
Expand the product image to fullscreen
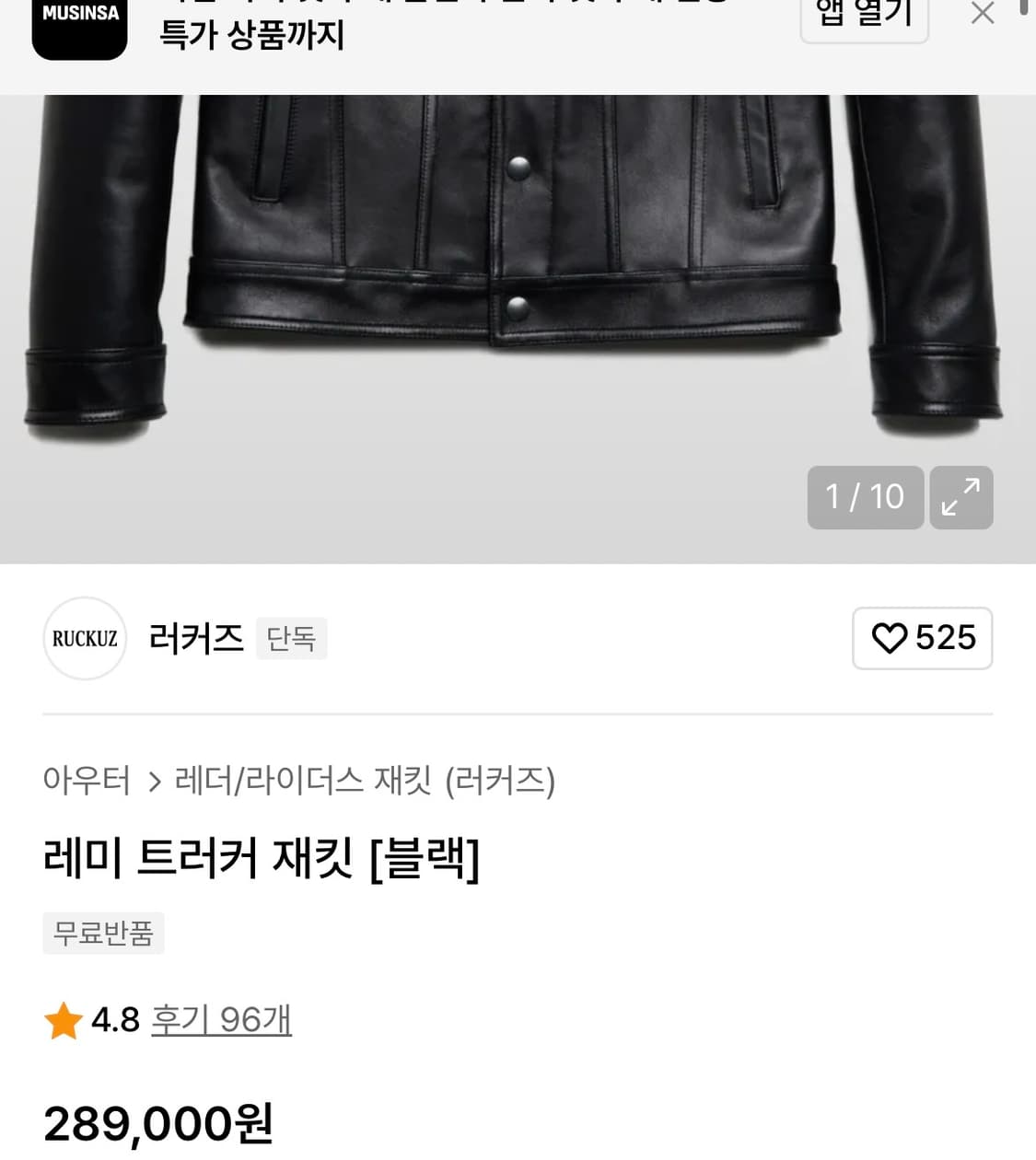[x=961, y=497]
